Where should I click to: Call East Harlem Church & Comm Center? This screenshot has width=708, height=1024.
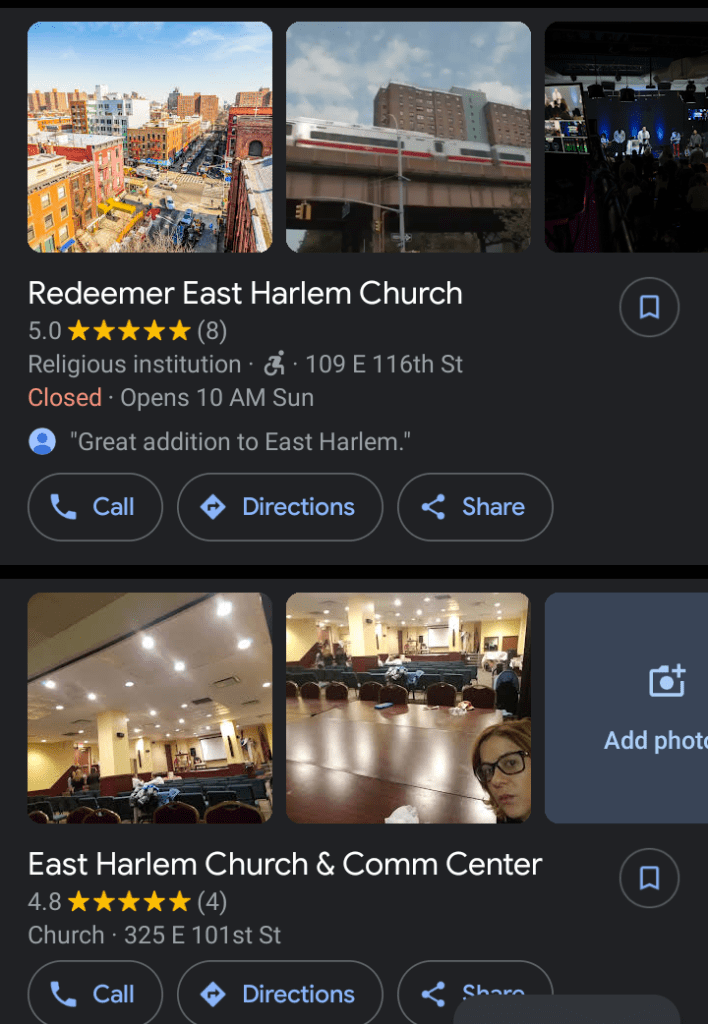[95, 993]
